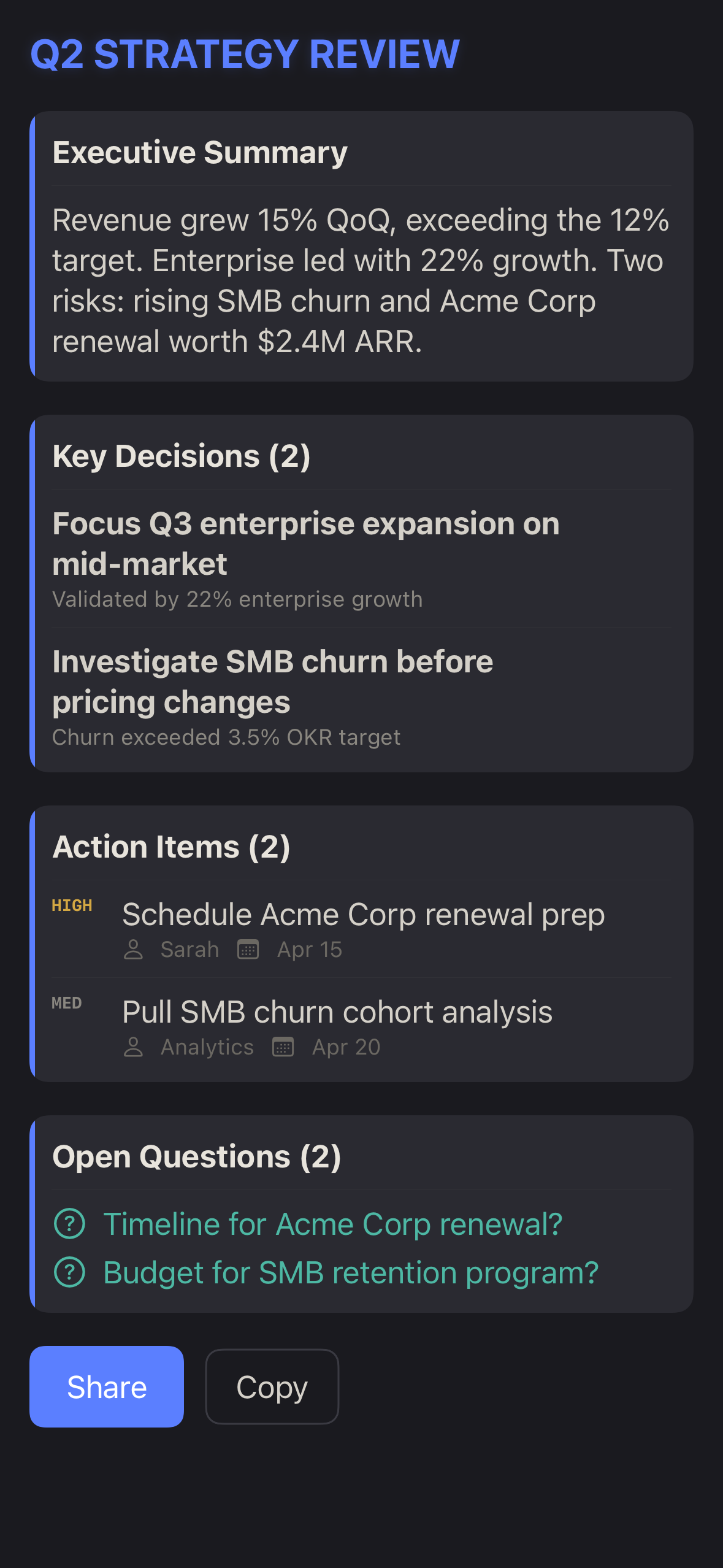The width and height of the screenshot is (723, 1568).
Task: Open the Timeline for Acme Corp renewal question
Action: point(333,1224)
